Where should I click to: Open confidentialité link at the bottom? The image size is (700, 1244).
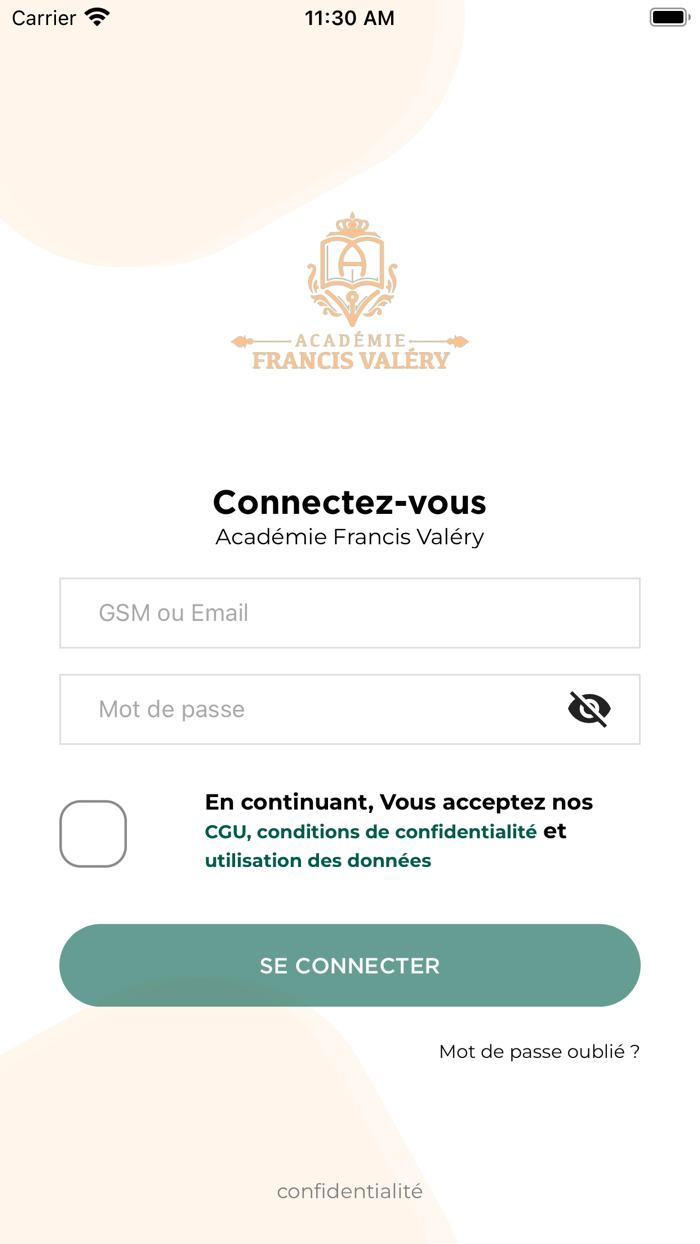(349, 1191)
